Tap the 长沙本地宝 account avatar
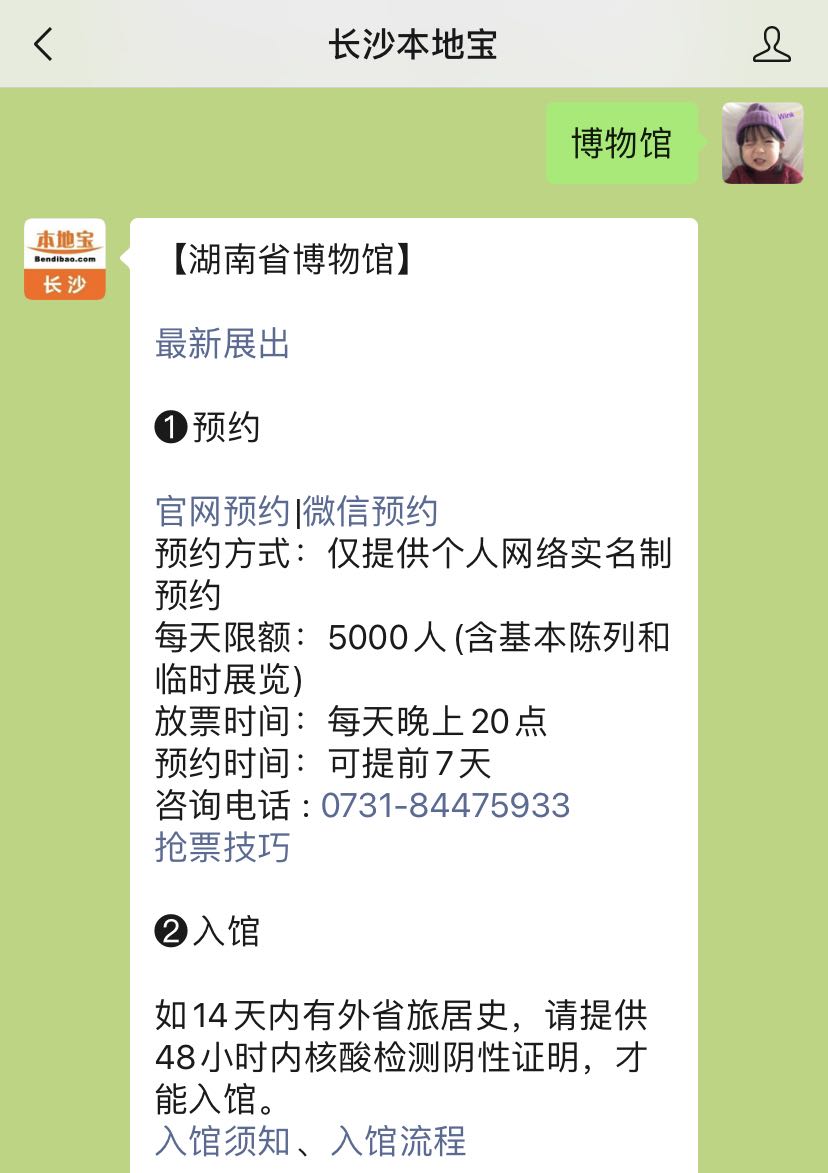Image resolution: width=828 pixels, height=1173 pixels. pyautogui.click(x=65, y=259)
